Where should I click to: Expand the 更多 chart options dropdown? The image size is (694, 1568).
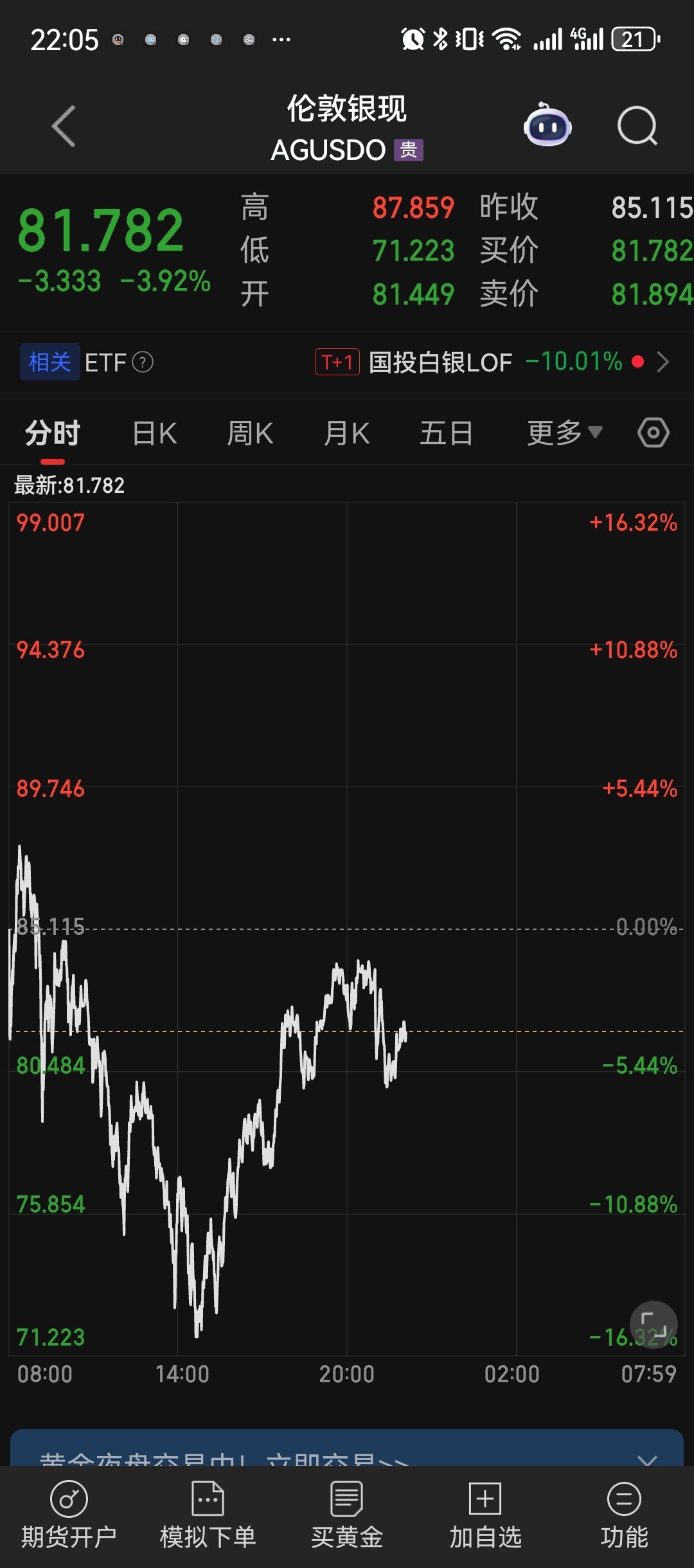click(x=564, y=433)
